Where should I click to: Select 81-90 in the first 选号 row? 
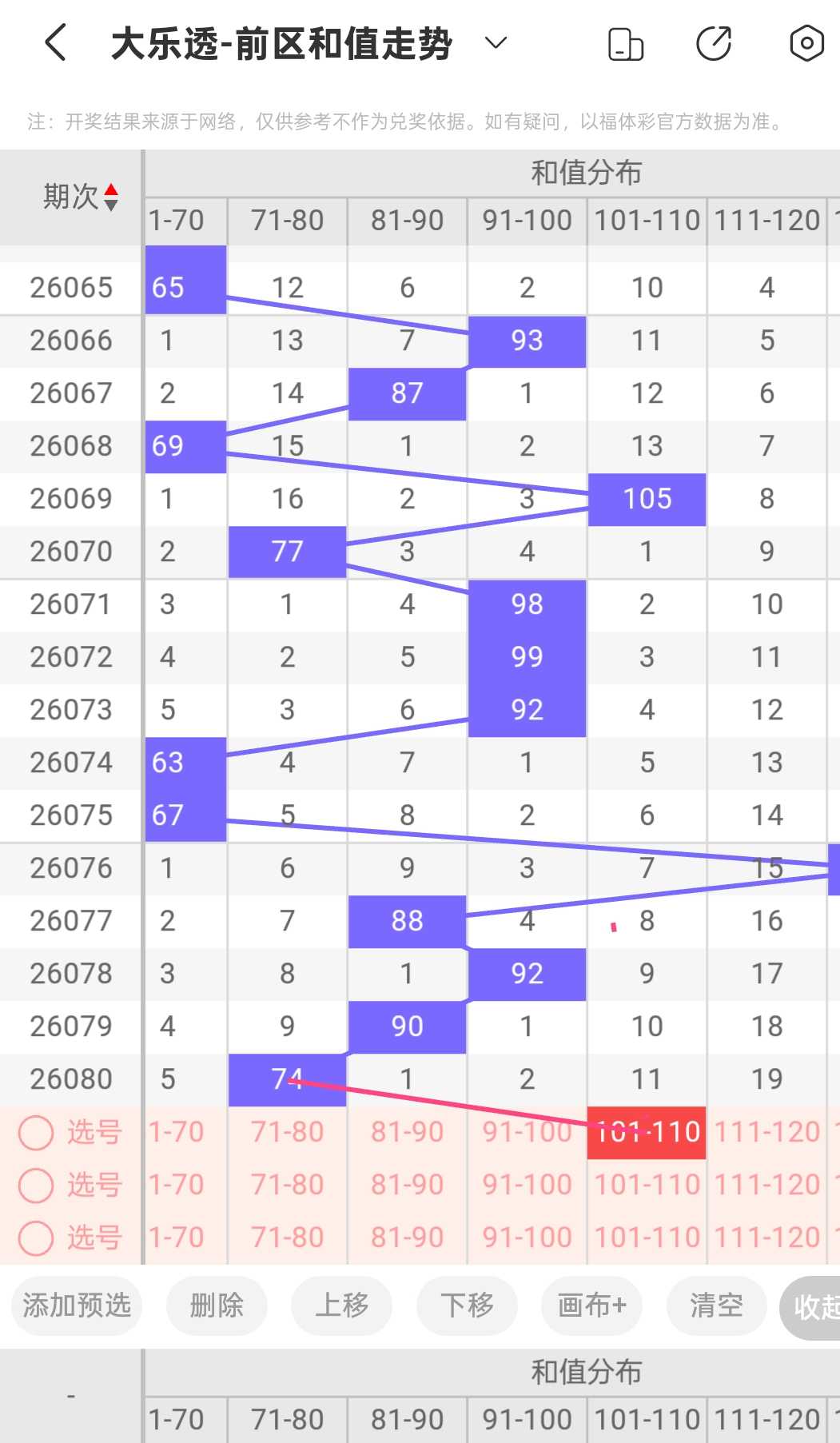[408, 1132]
